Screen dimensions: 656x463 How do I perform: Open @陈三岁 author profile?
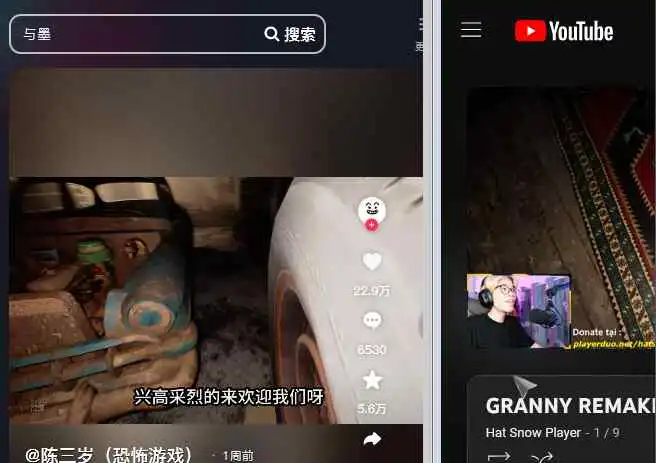(110, 454)
